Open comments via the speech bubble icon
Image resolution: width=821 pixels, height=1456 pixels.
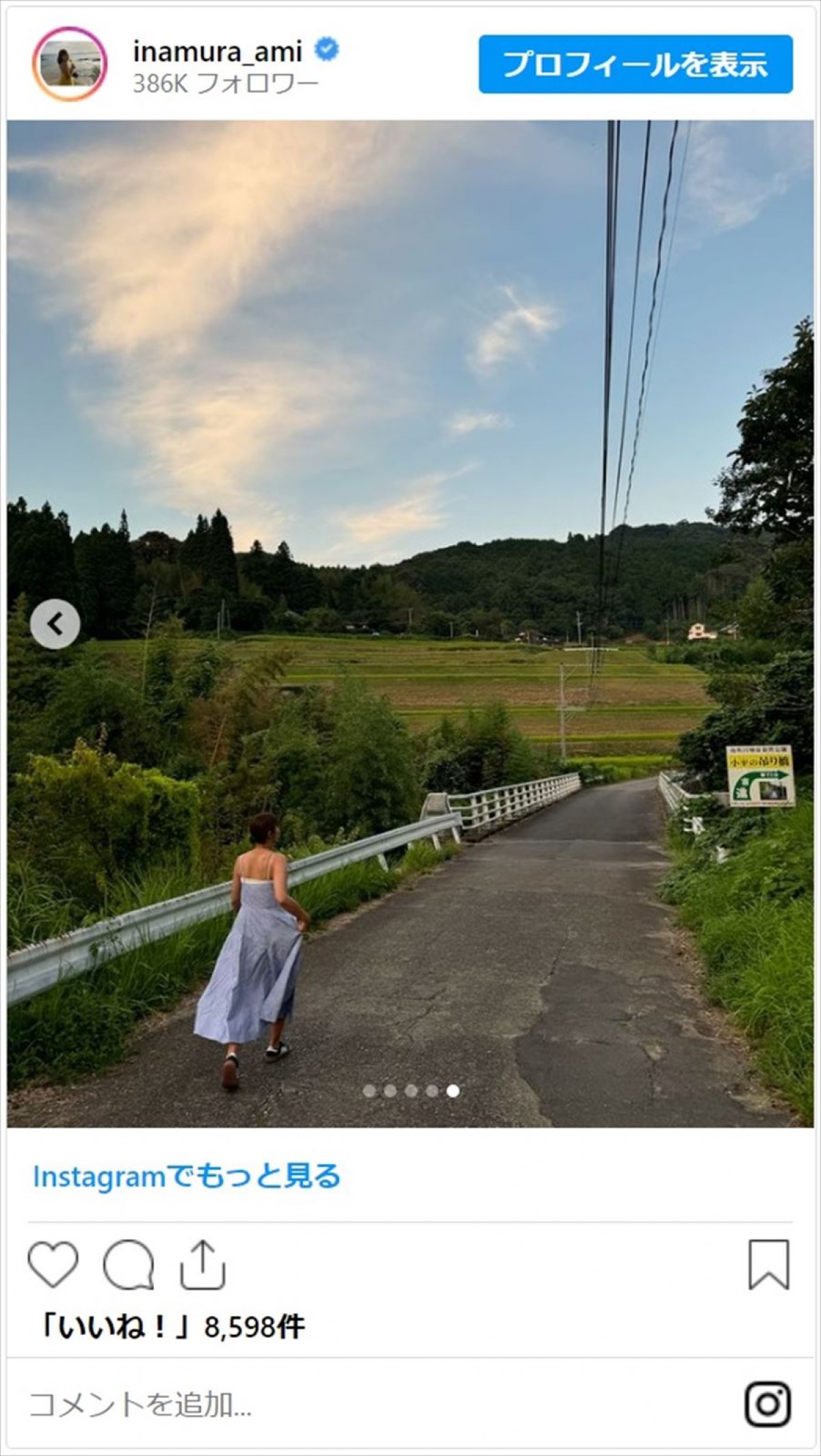(x=128, y=1265)
